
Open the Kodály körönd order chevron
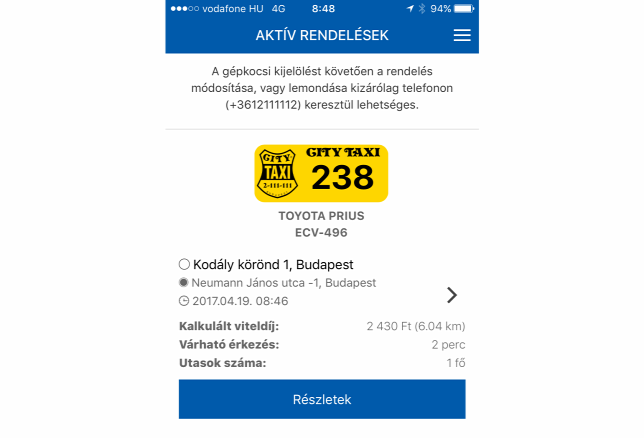[452, 295]
